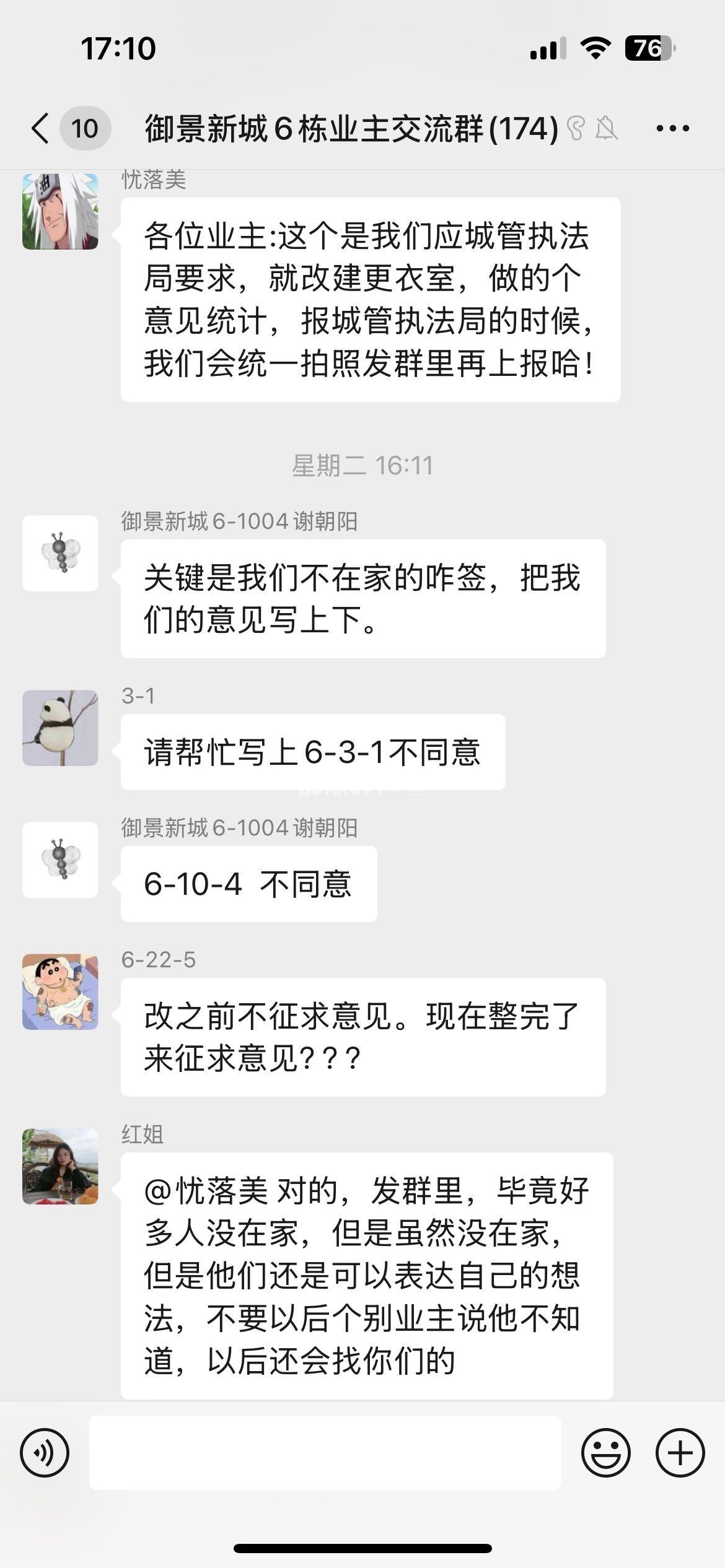Image resolution: width=725 pixels, height=1568 pixels.
Task: Open the plus attachment menu
Action: coord(680,1453)
